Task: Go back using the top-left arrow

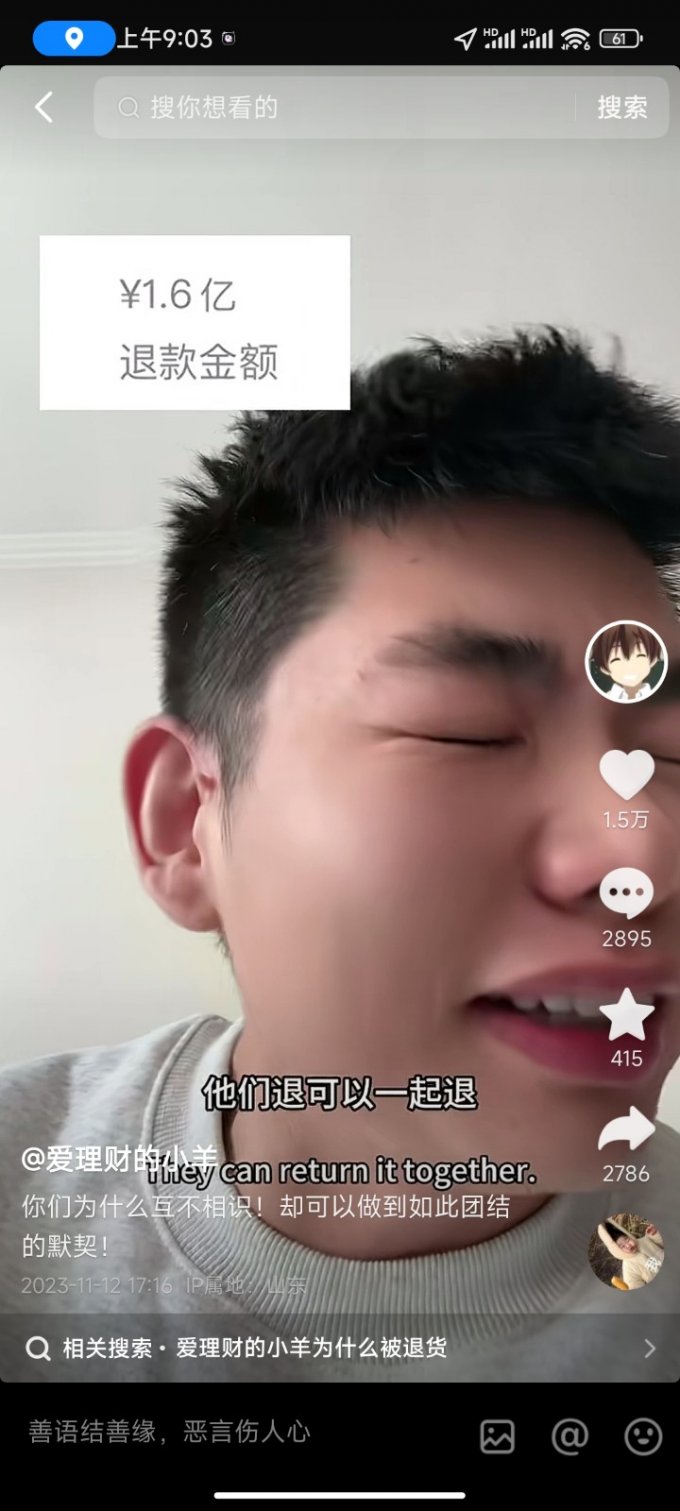Action: [43, 107]
